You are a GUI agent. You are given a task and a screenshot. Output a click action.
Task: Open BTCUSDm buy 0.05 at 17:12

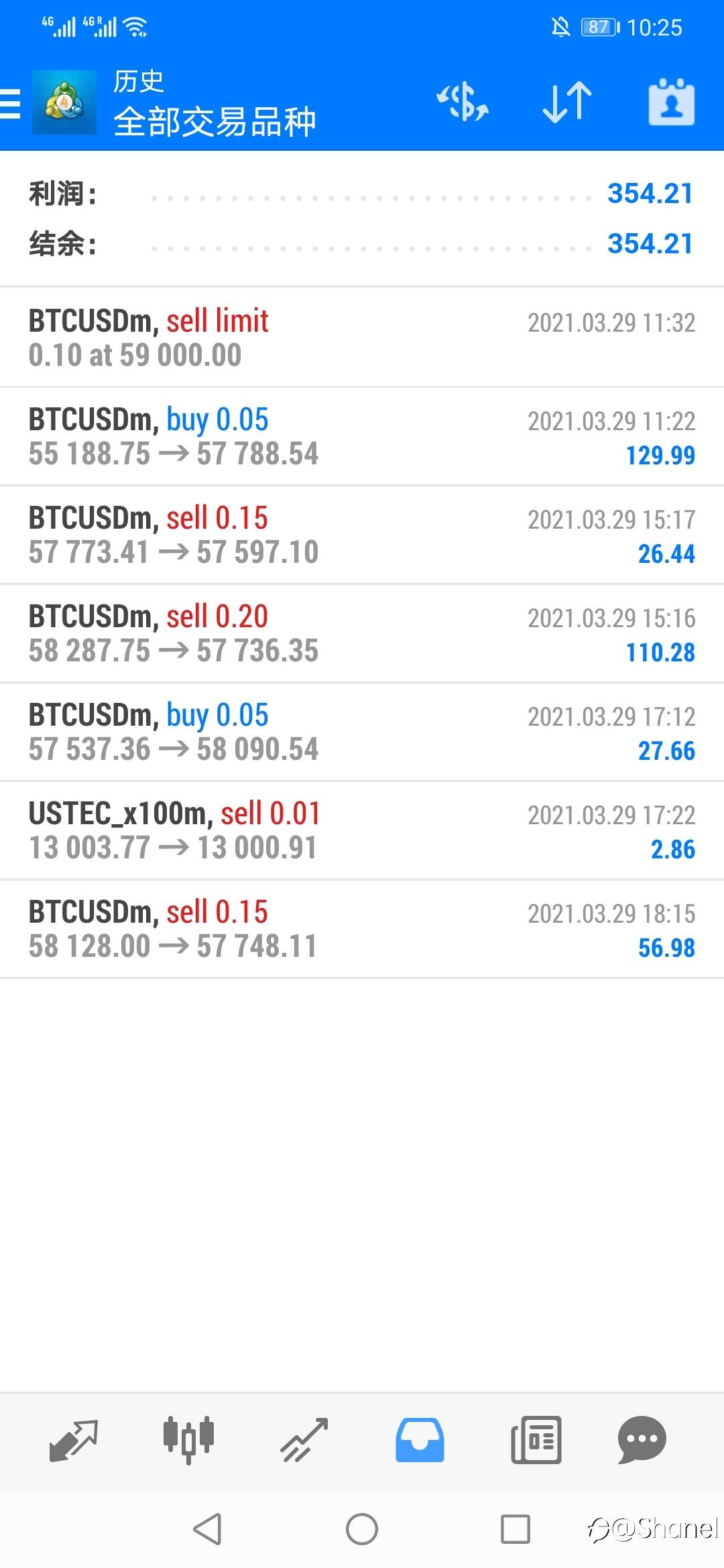coord(362,732)
